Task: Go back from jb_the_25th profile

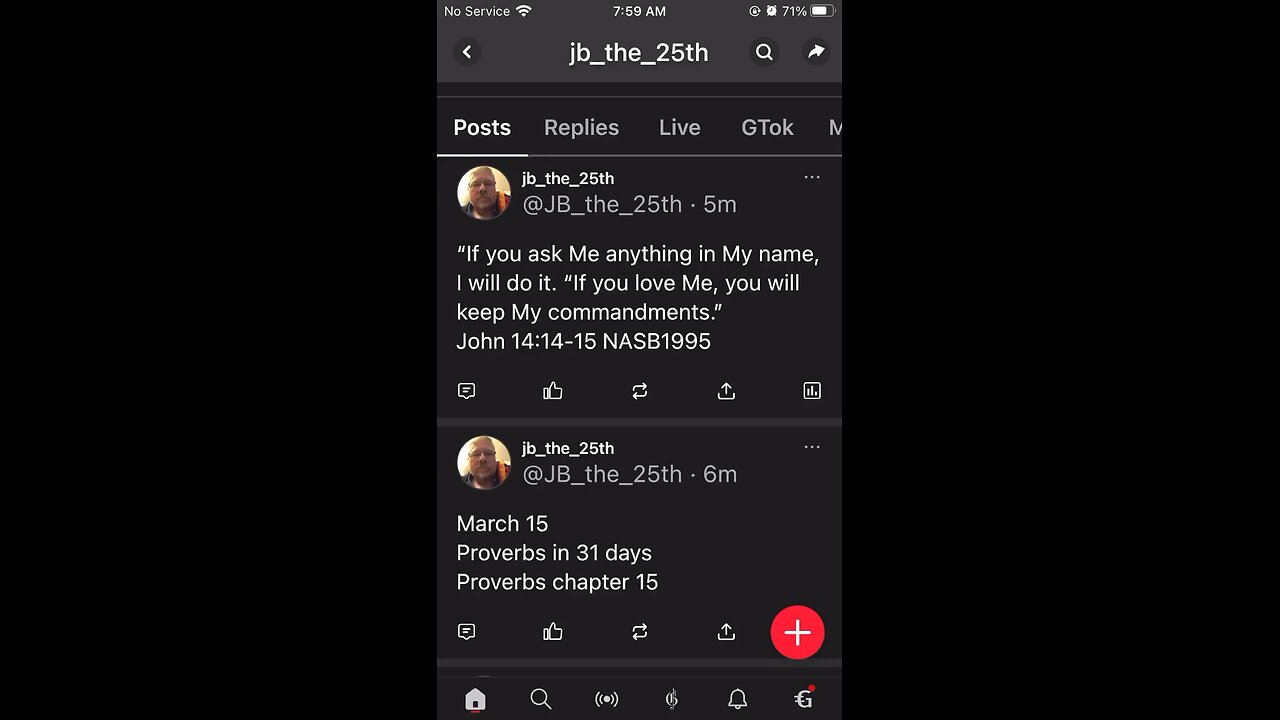Action: click(467, 52)
